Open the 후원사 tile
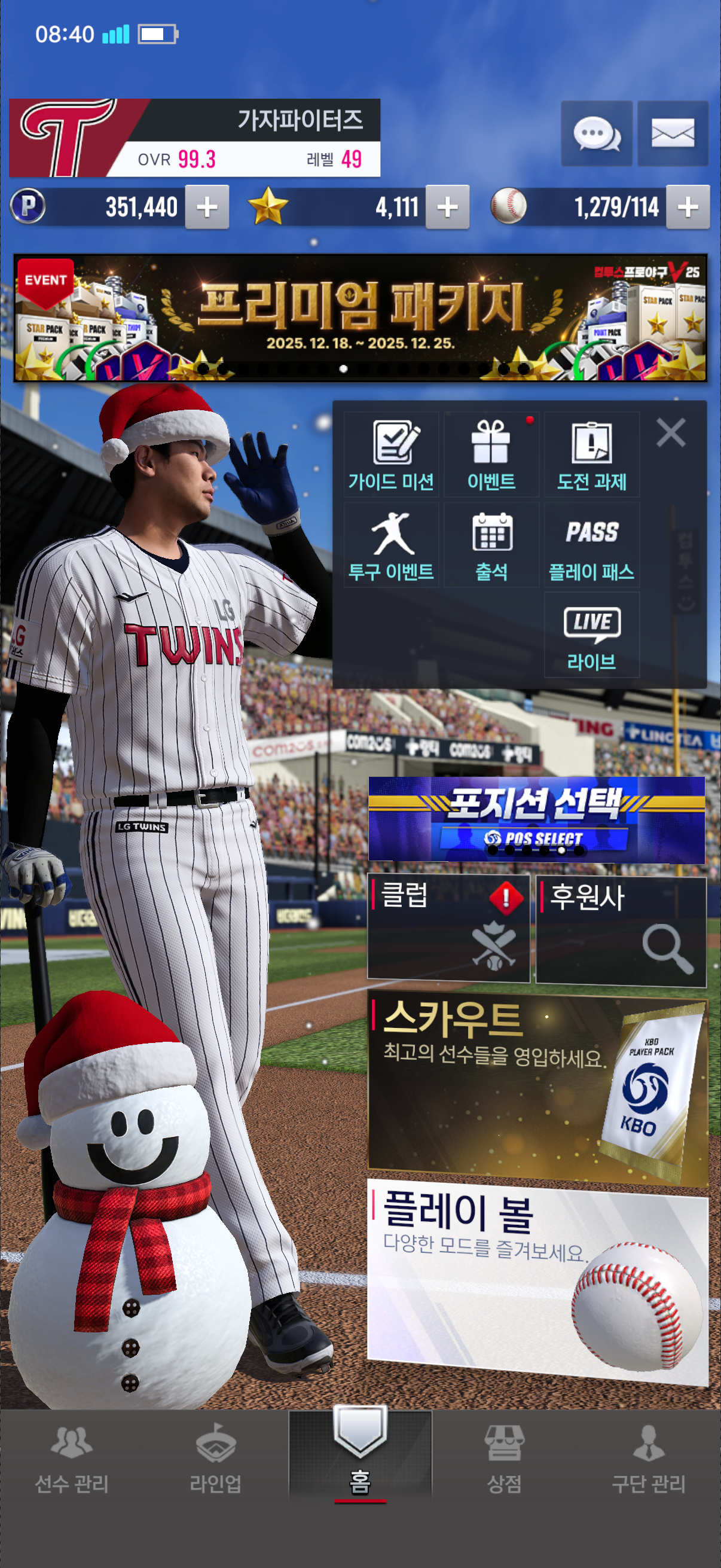The height and width of the screenshot is (1568, 721). coord(621,930)
